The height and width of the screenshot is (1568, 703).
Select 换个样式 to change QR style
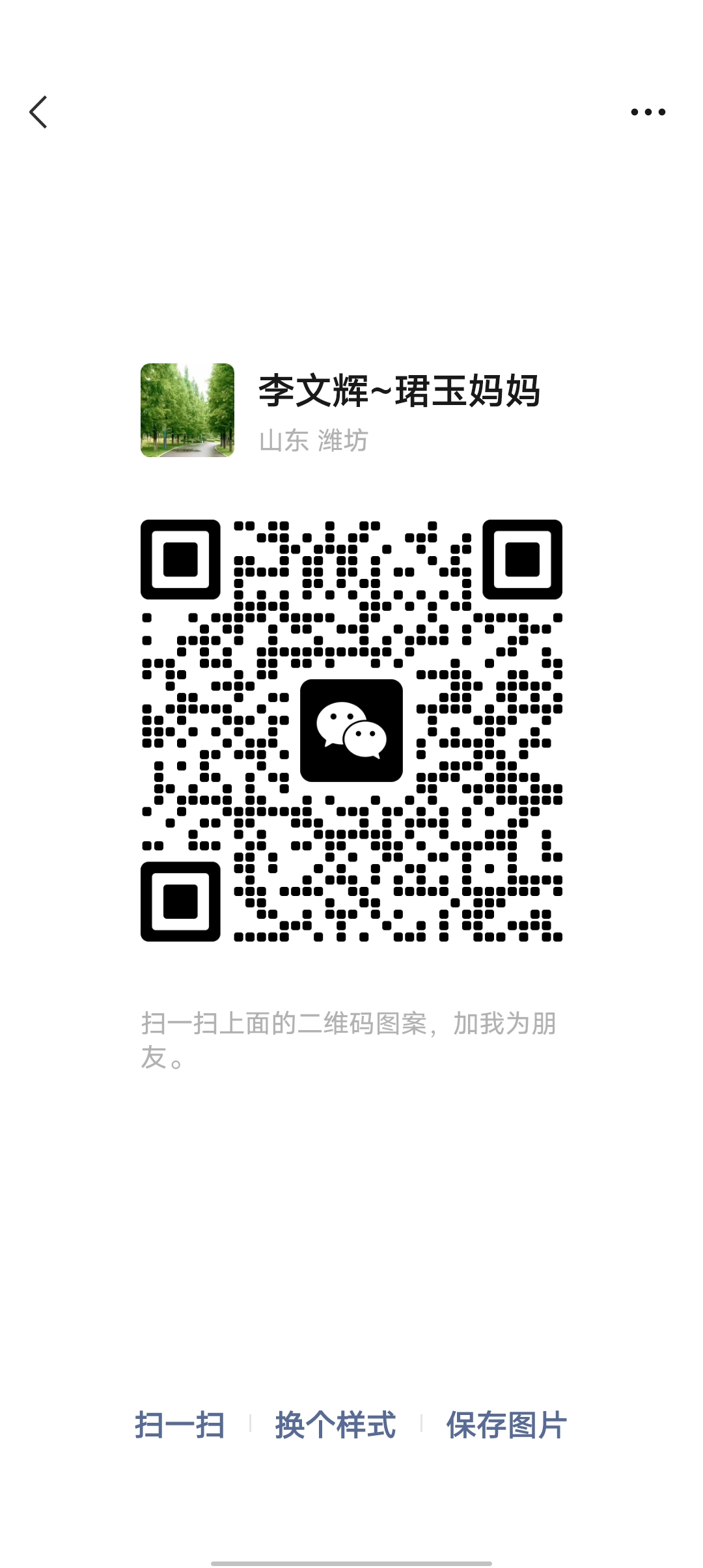pyautogui.click(x=335, y=1425)
